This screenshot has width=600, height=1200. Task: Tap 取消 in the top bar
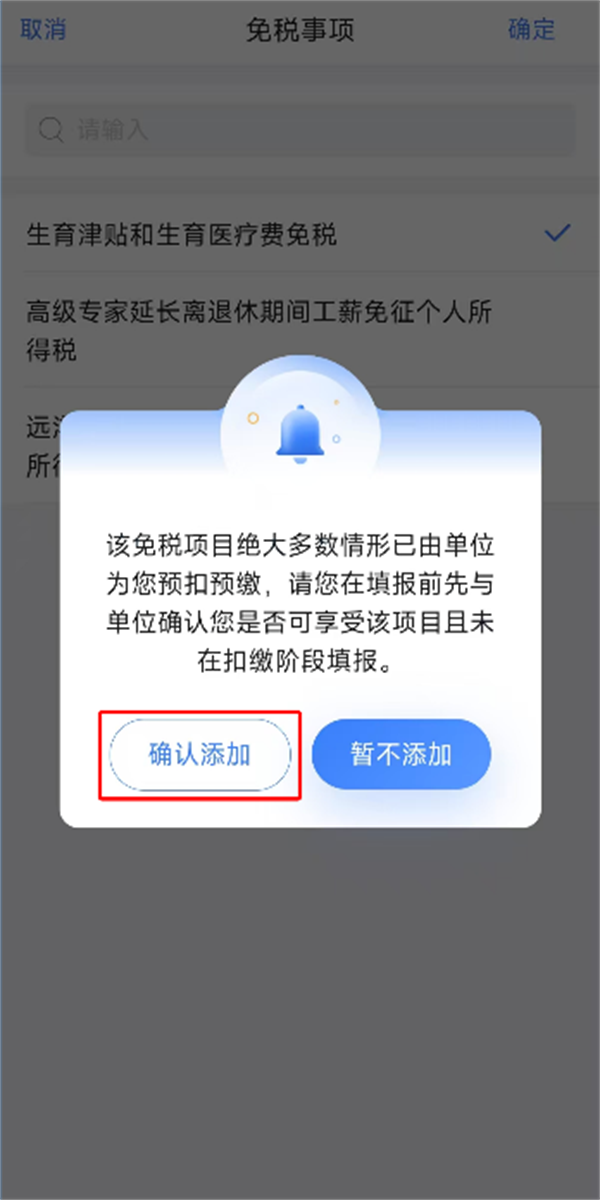[x=43, y=30]
